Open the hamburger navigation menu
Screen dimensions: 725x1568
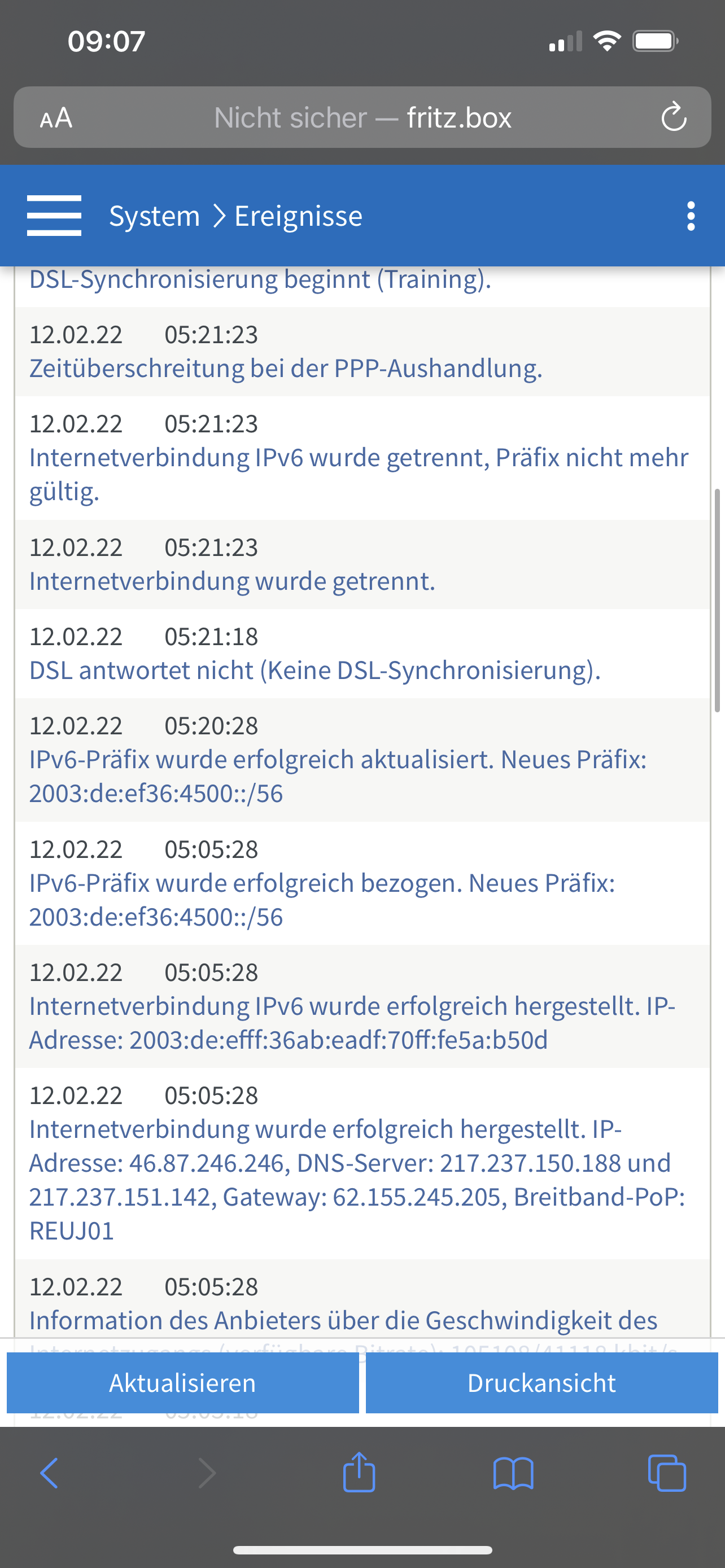click(x=54, y=216)
